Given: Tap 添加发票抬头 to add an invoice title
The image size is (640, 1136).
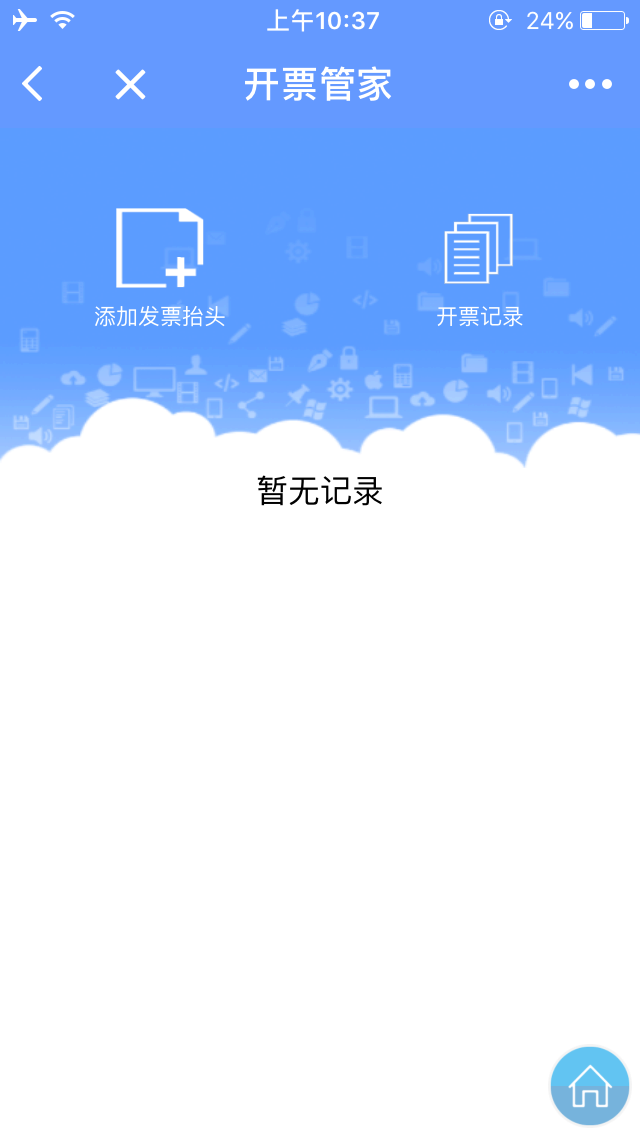Looking at the screenshot, I should pyautogui.click(x=160, y=267).
